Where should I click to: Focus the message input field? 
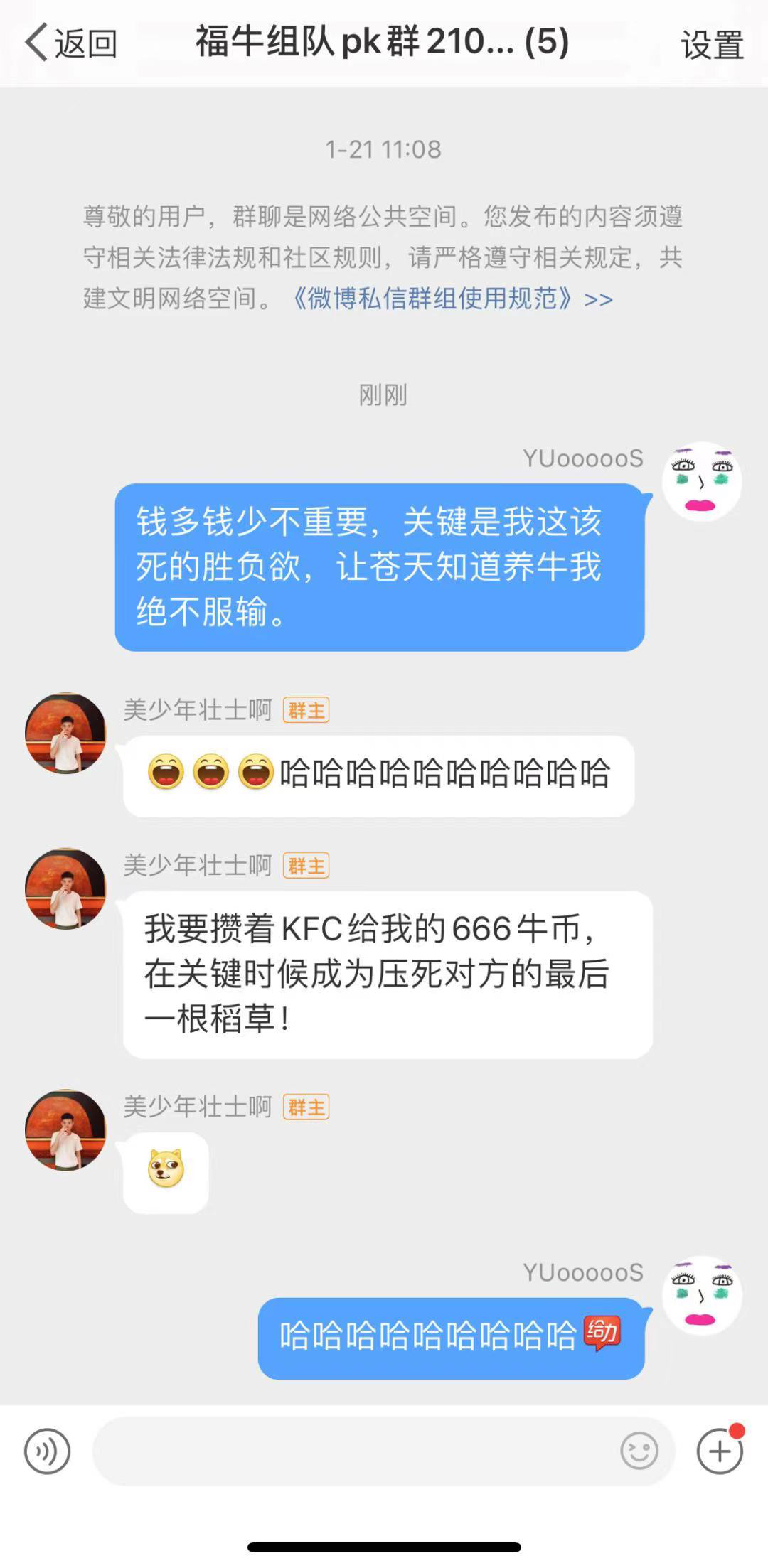pyautogui.click(x=356, y=1451)
